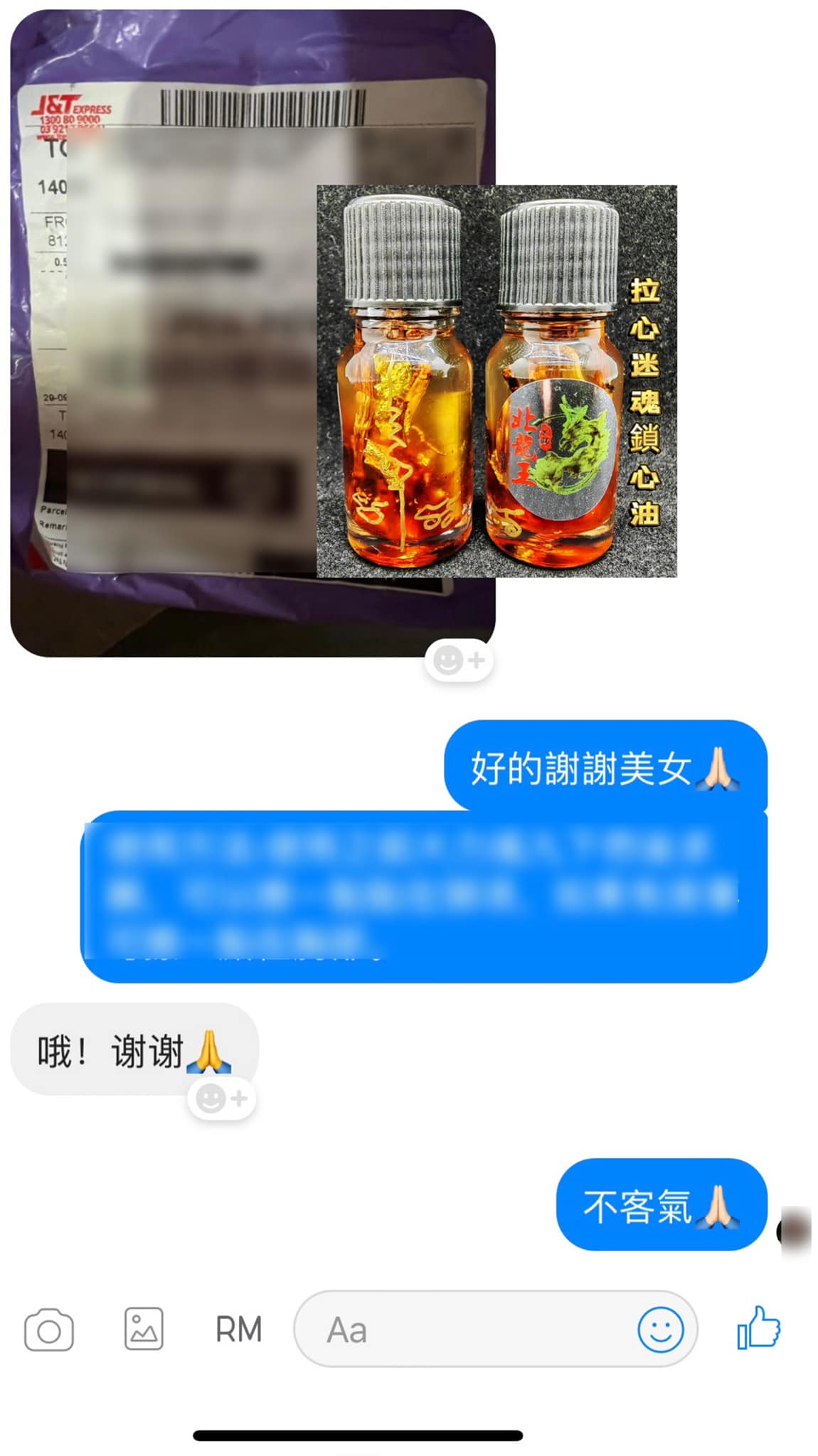
Task: React to the 哦！谢谢 message
Action: (x=221, y=1099)
